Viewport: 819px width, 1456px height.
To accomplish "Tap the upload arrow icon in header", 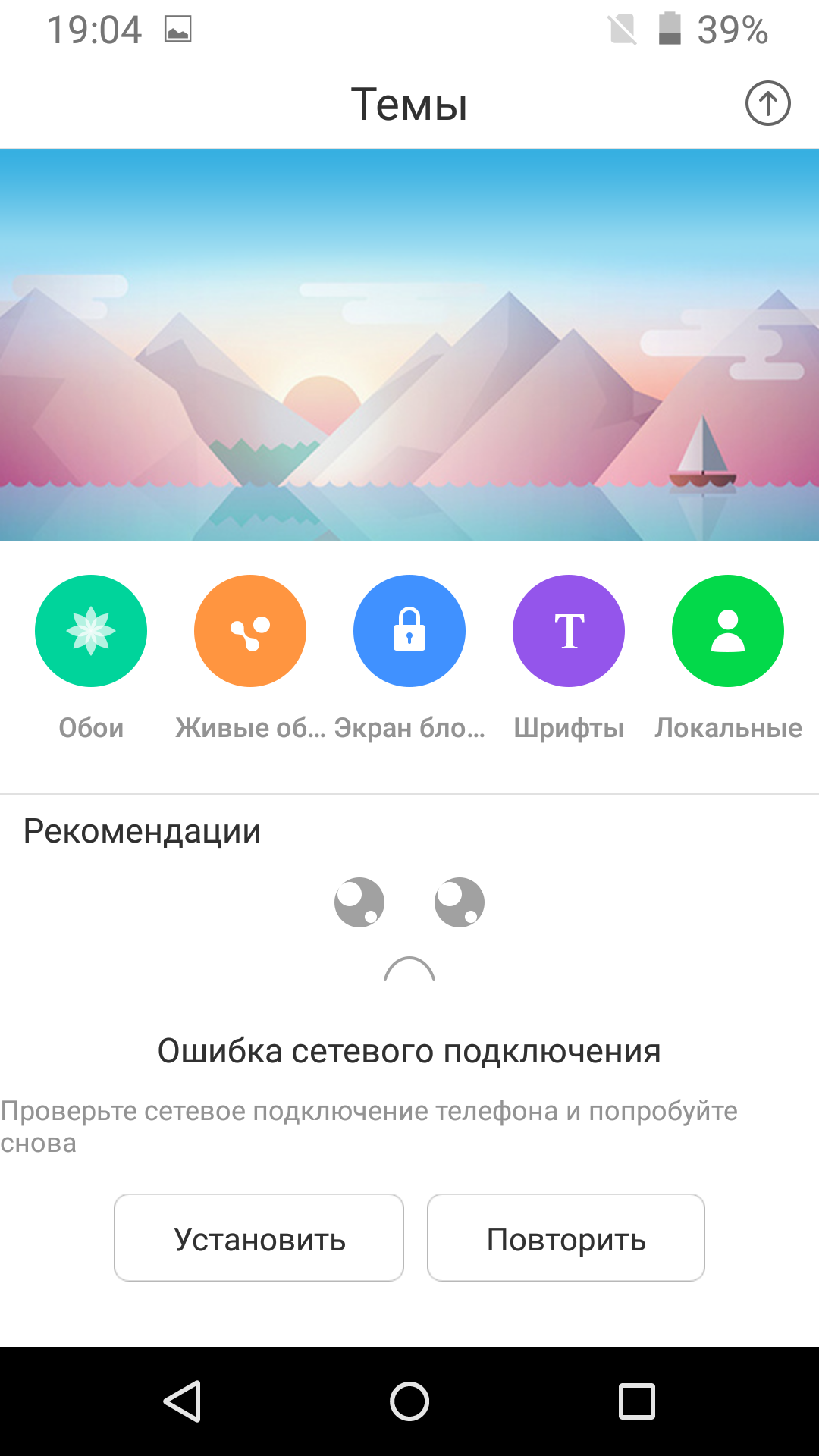I will pos(767,103).
